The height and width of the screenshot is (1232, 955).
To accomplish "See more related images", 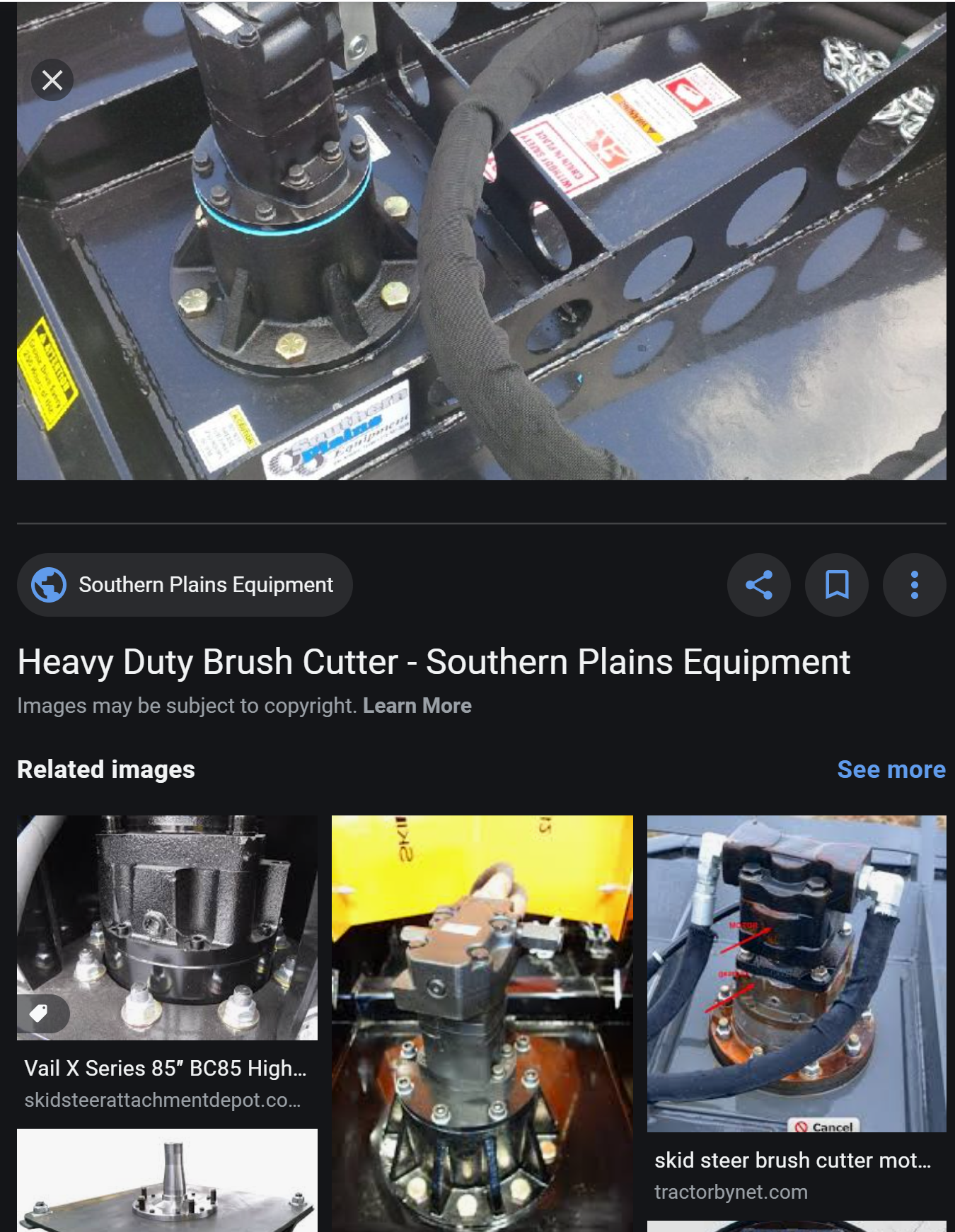I will (891, 769).
